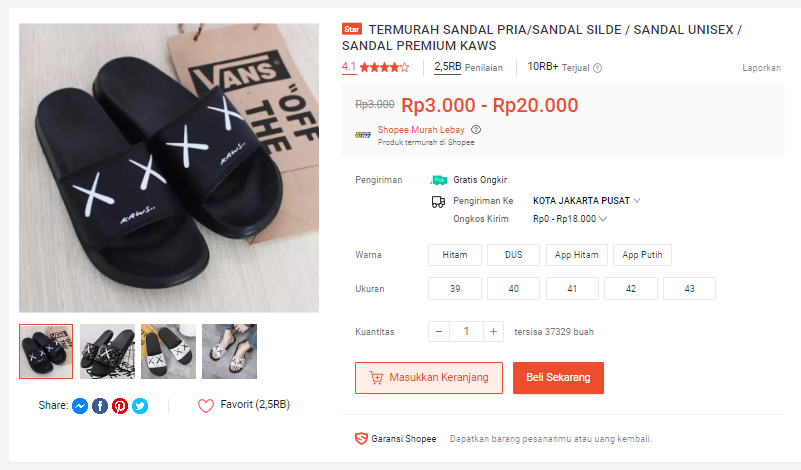Share the product on Pinterest

120,406
